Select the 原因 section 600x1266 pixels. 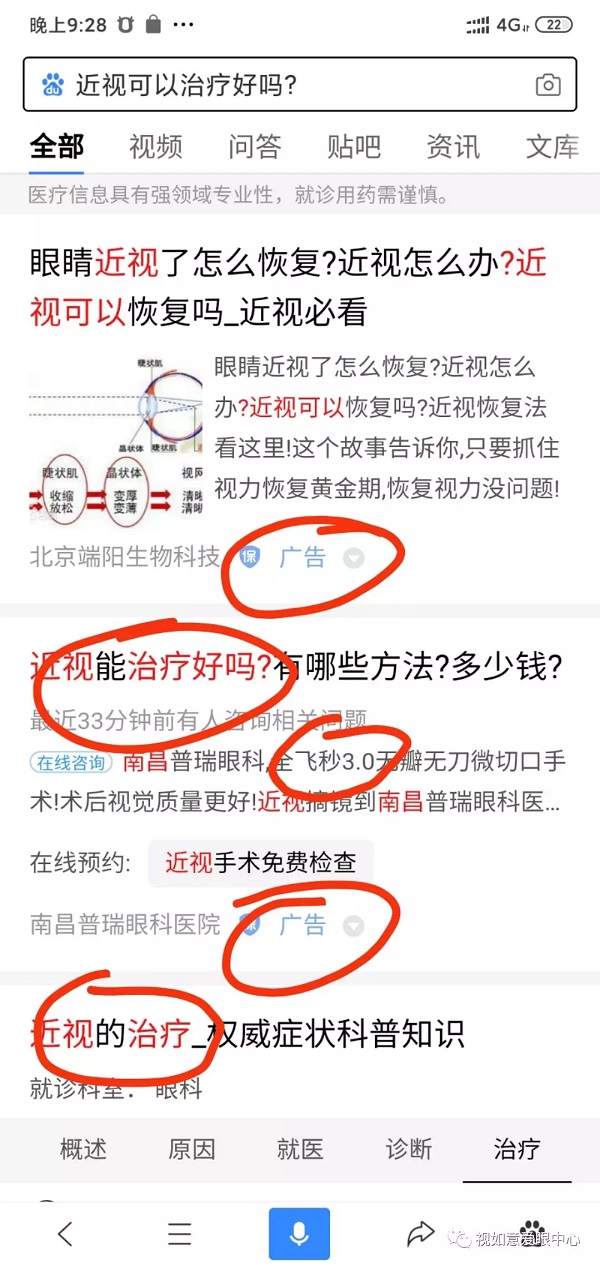point(192,1149)
